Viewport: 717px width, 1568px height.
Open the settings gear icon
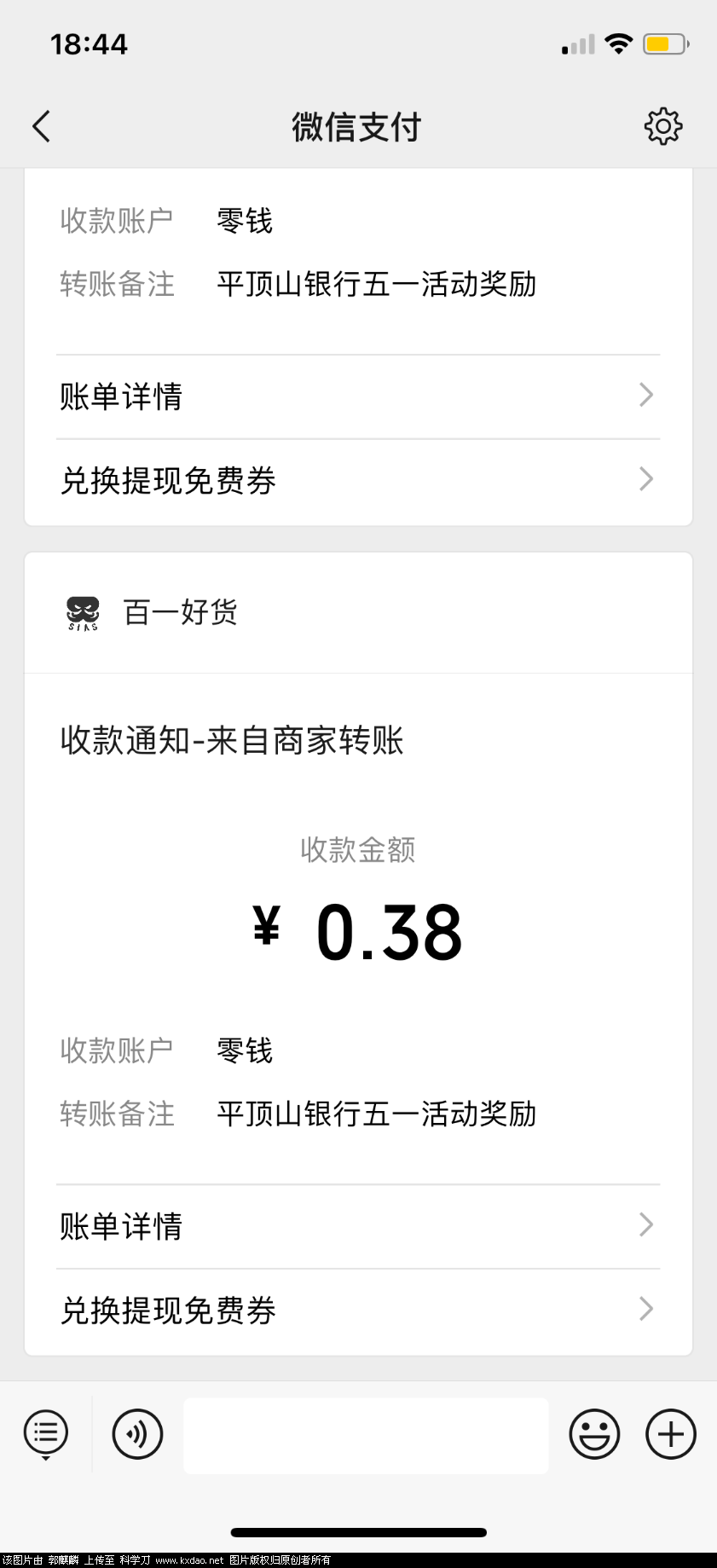(x=662, y=126)
